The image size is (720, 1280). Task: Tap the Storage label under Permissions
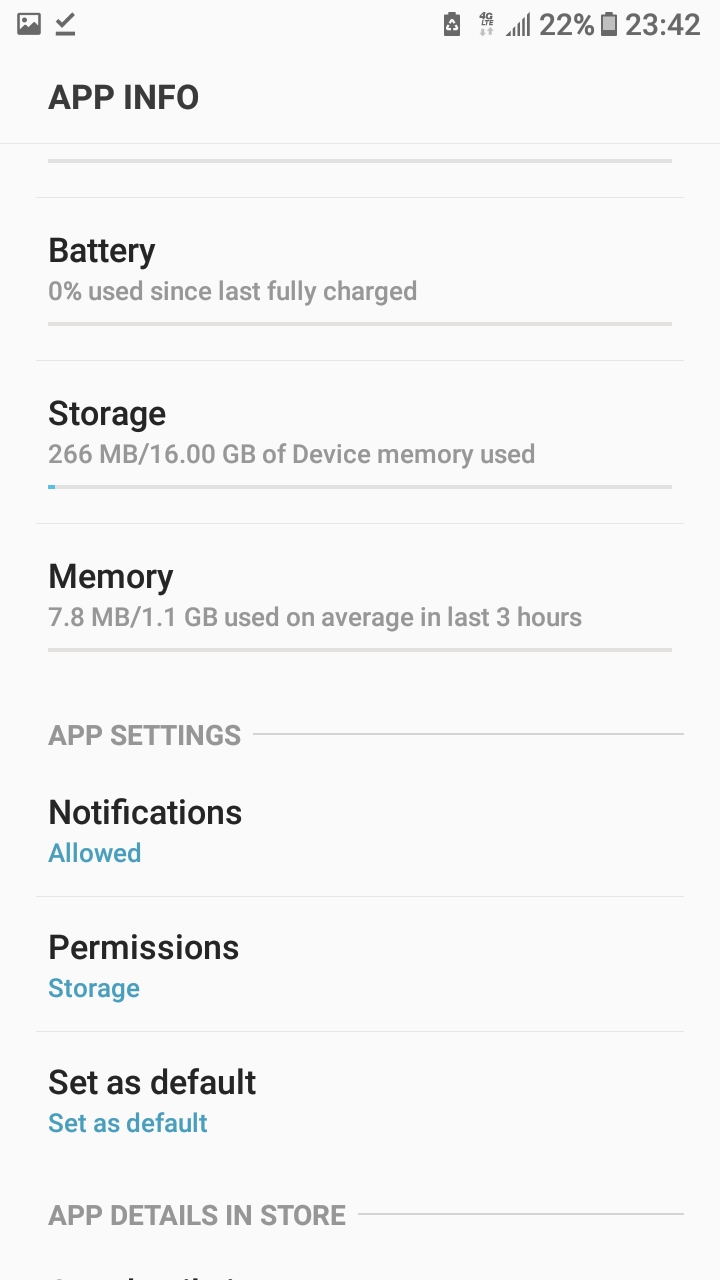tap(93, 987)
